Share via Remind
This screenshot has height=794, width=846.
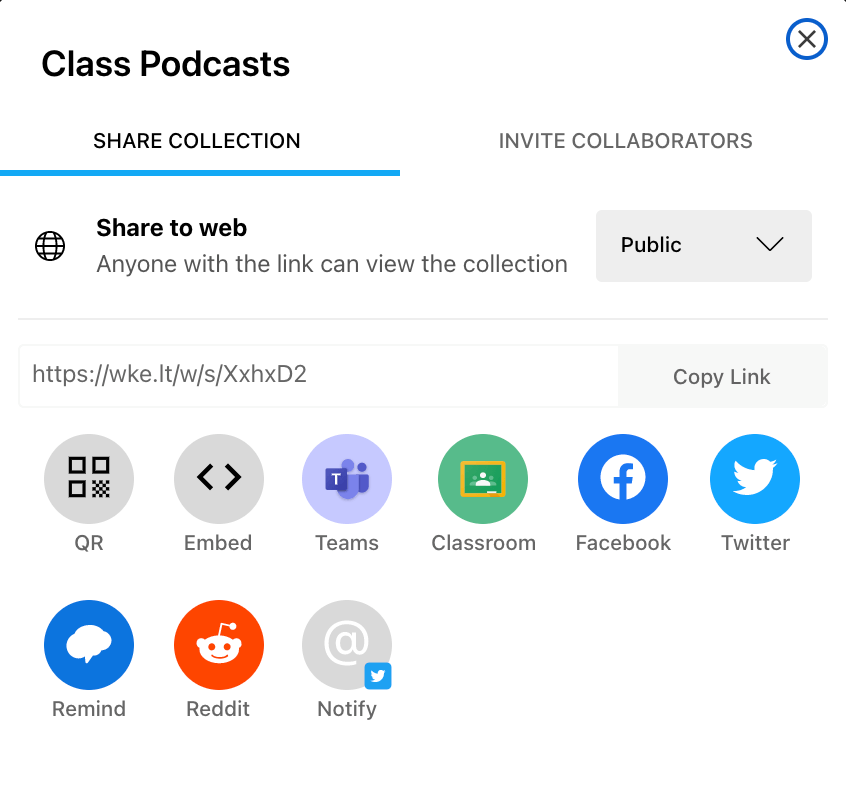pos(89,645)
